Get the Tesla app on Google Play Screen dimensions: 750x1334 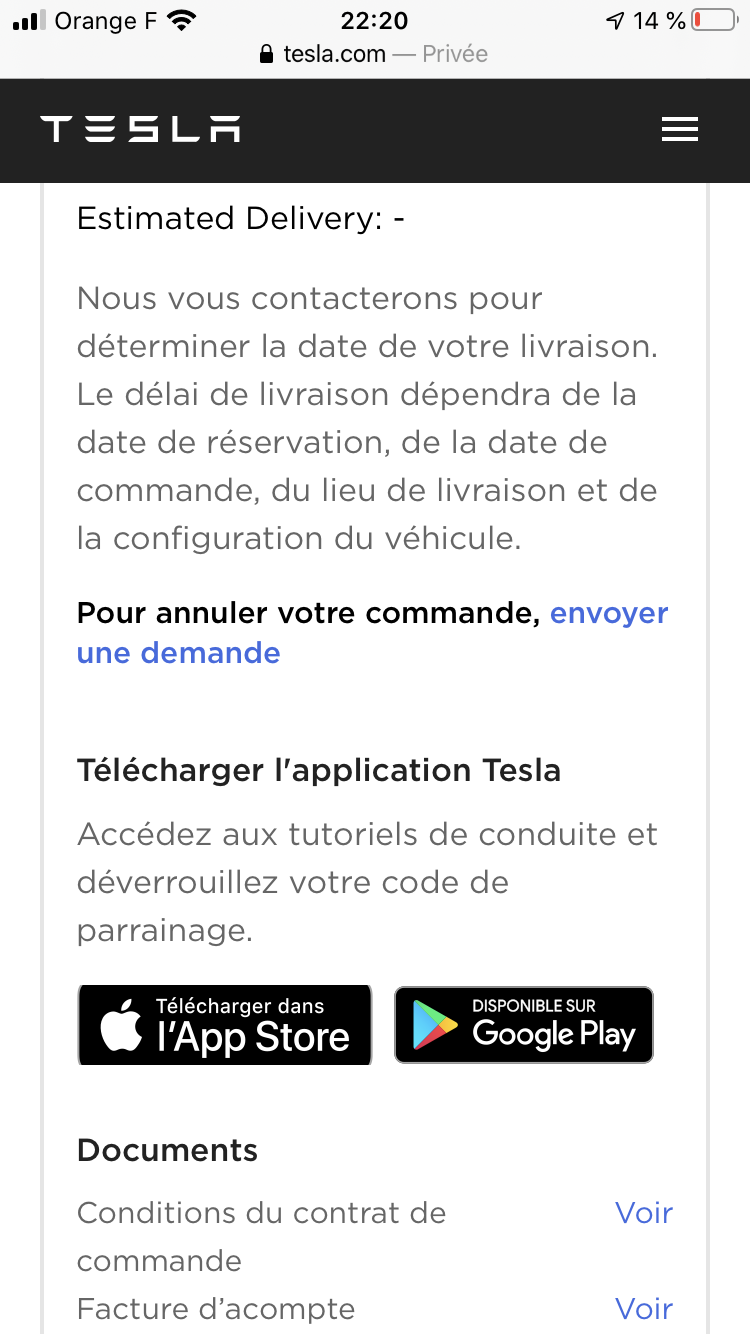pyautogui.click(x=523, y=1025)
